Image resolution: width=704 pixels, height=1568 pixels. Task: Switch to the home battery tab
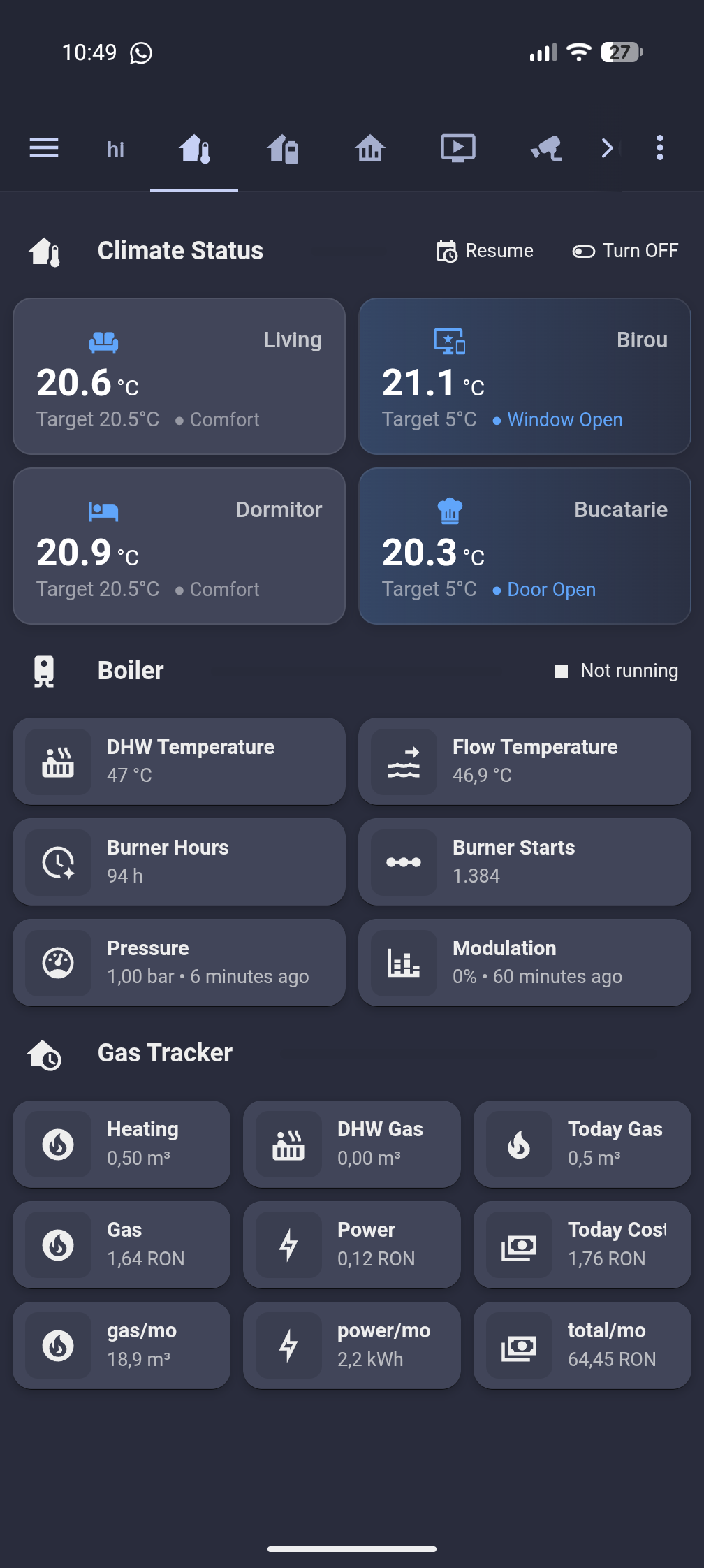pos(282,149)
